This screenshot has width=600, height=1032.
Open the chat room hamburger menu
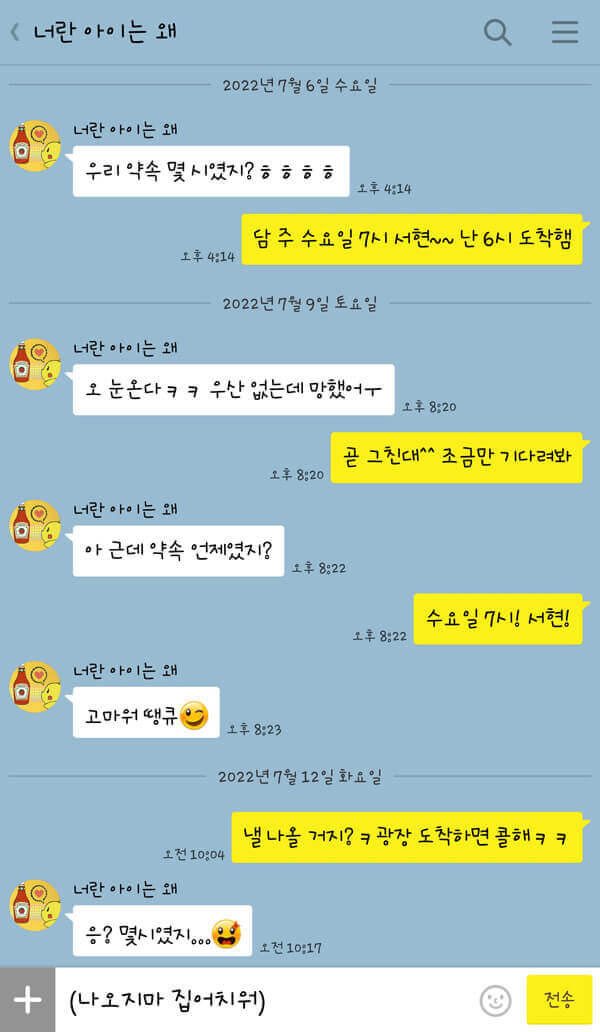coord(565,32)
